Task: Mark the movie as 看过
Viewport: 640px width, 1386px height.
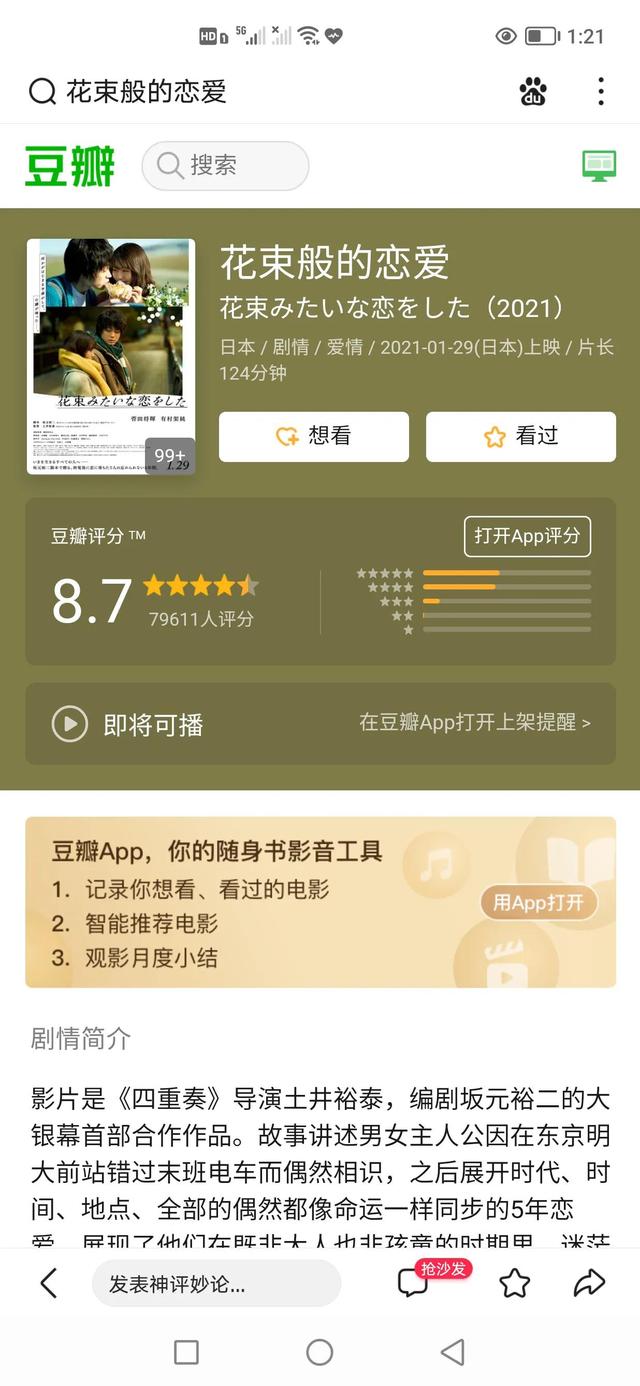Action: [x=521, y=436]
